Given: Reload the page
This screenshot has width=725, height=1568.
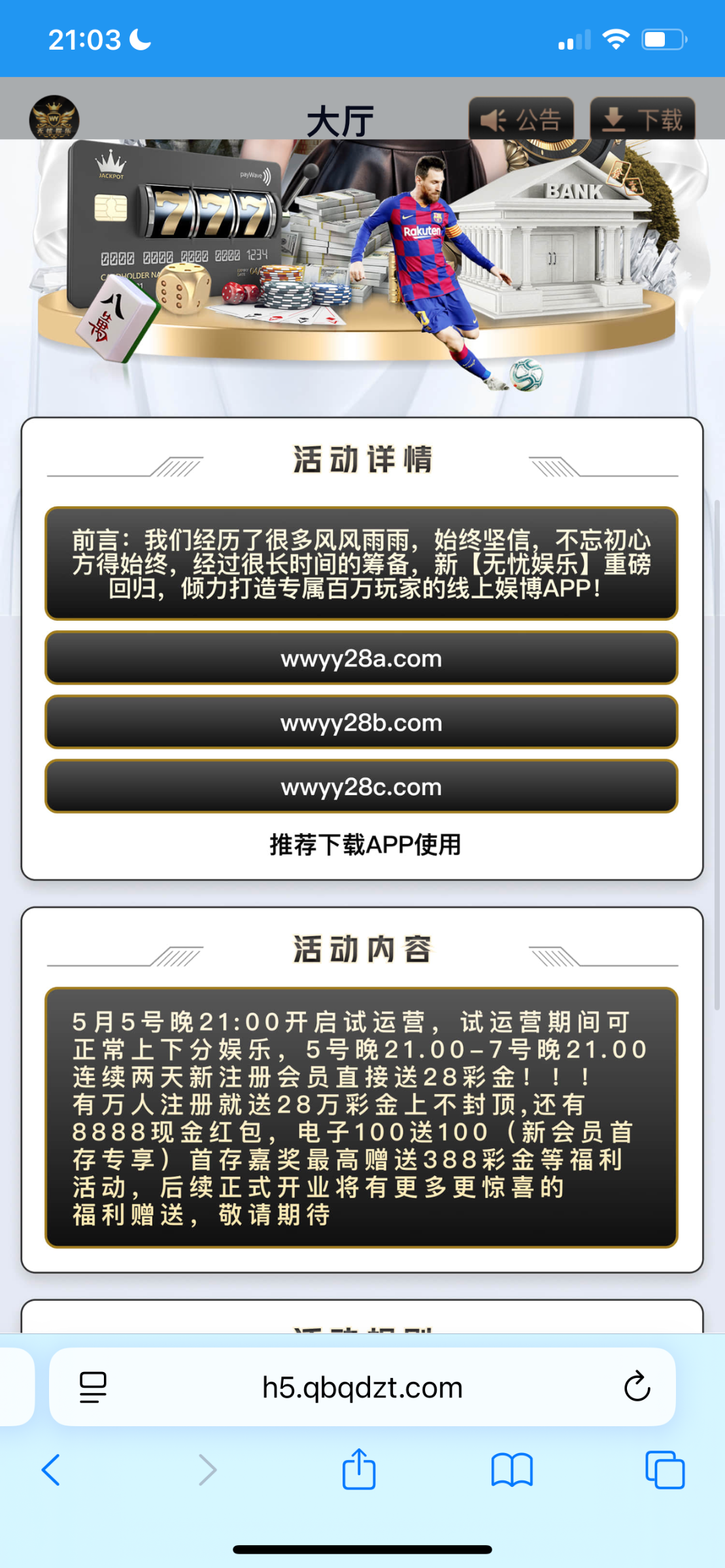Looking at the screenshot, I should [x=637, y=1386].
